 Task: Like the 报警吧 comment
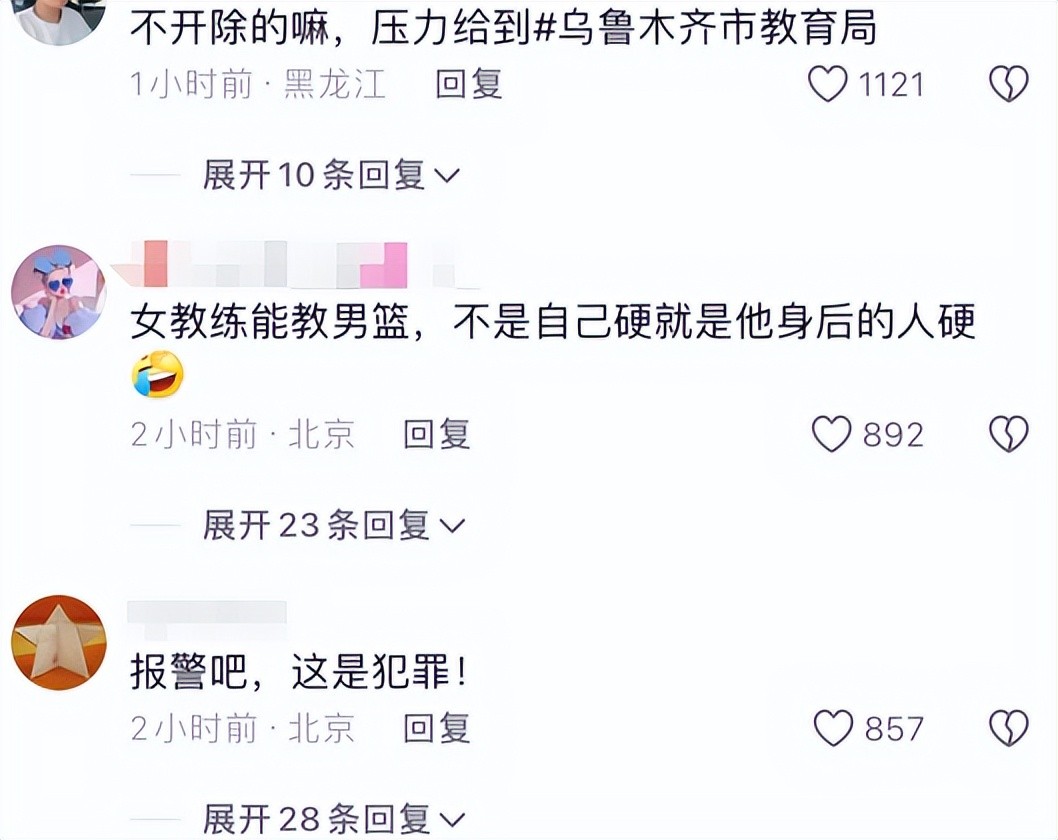pos(833,728)
